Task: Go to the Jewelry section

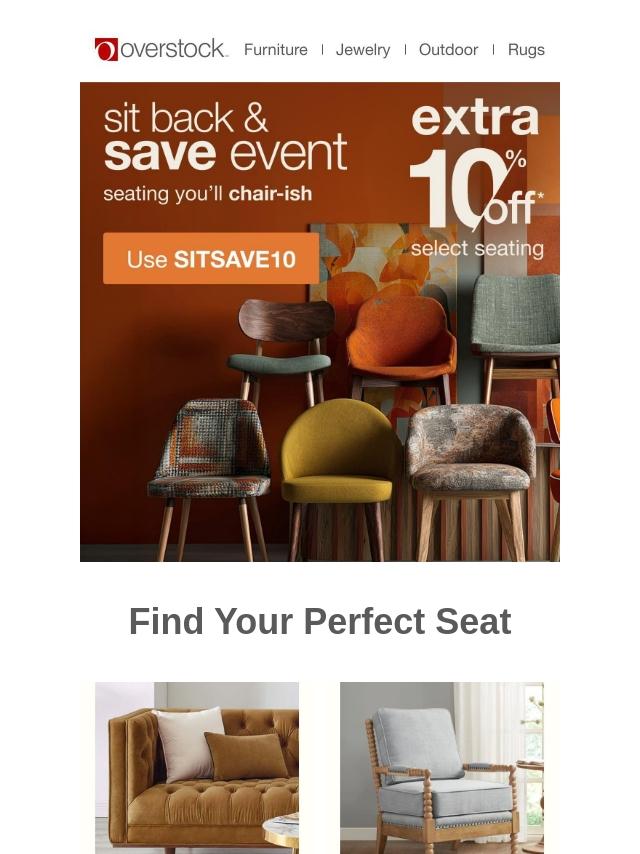Action: tap(363, 50)
